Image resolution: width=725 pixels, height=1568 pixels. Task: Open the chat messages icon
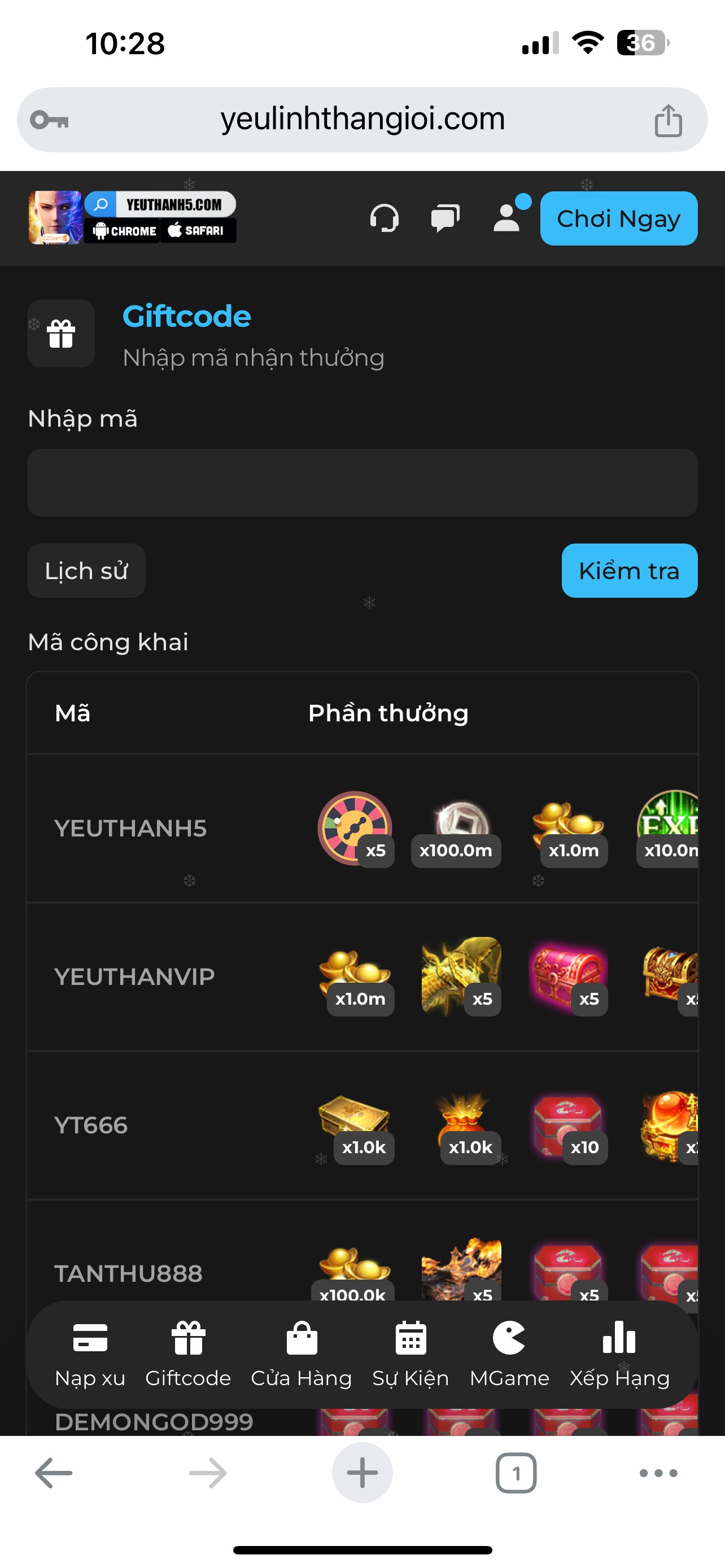click(445, 218)
